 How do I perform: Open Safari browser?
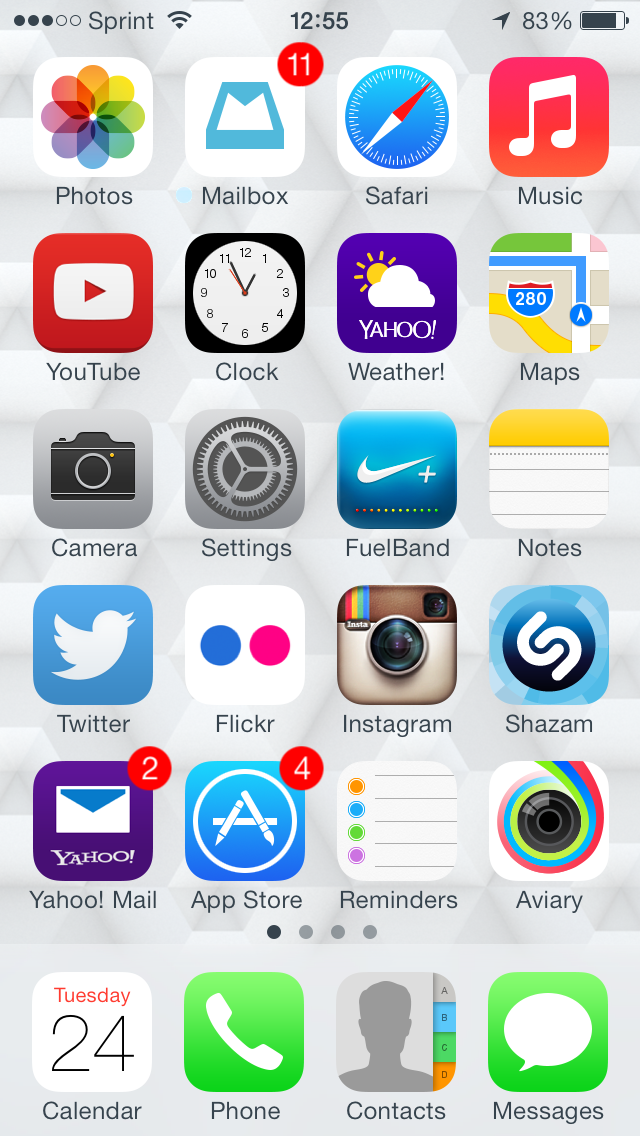tap(397, 117)
